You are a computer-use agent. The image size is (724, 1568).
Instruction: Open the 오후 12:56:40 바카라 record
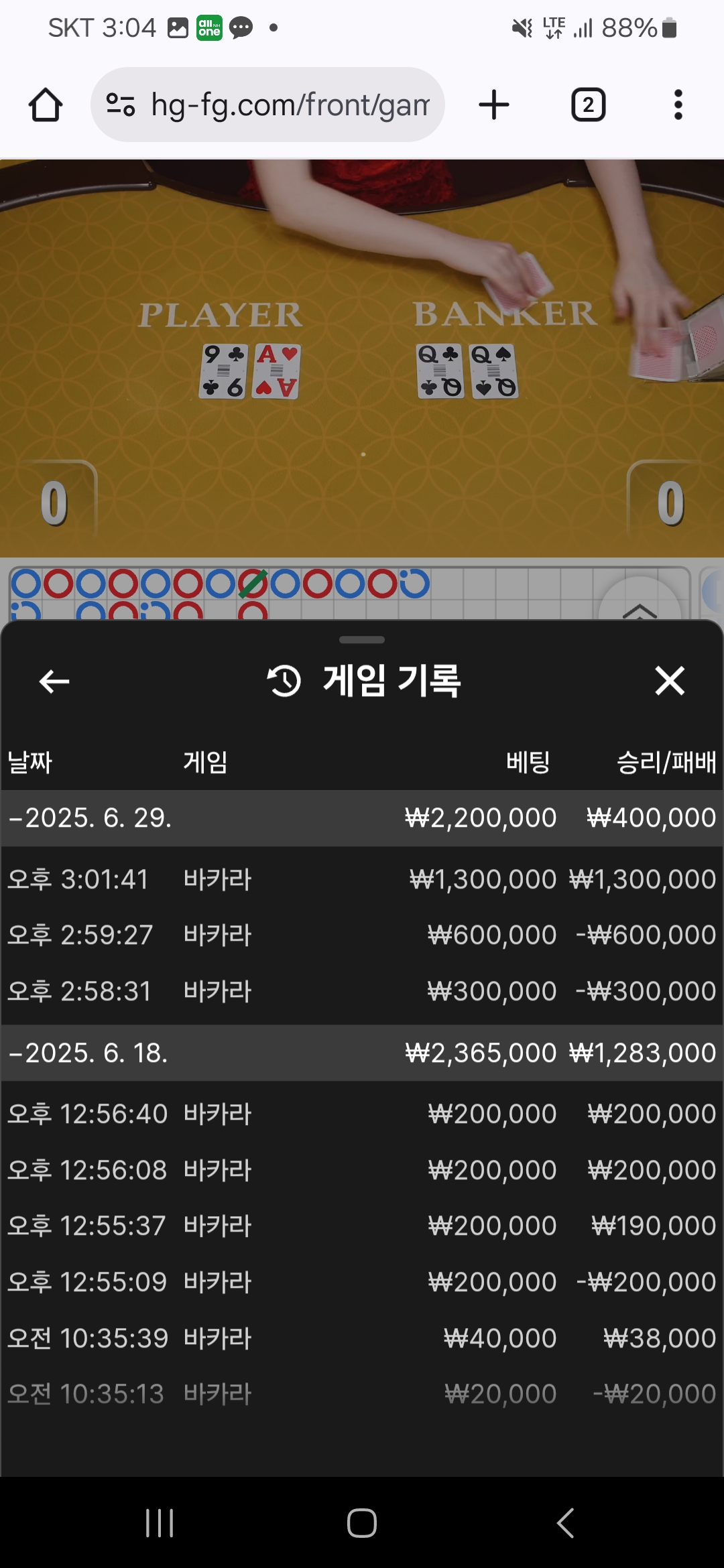pyautogui.click(x=362, y=1114)
